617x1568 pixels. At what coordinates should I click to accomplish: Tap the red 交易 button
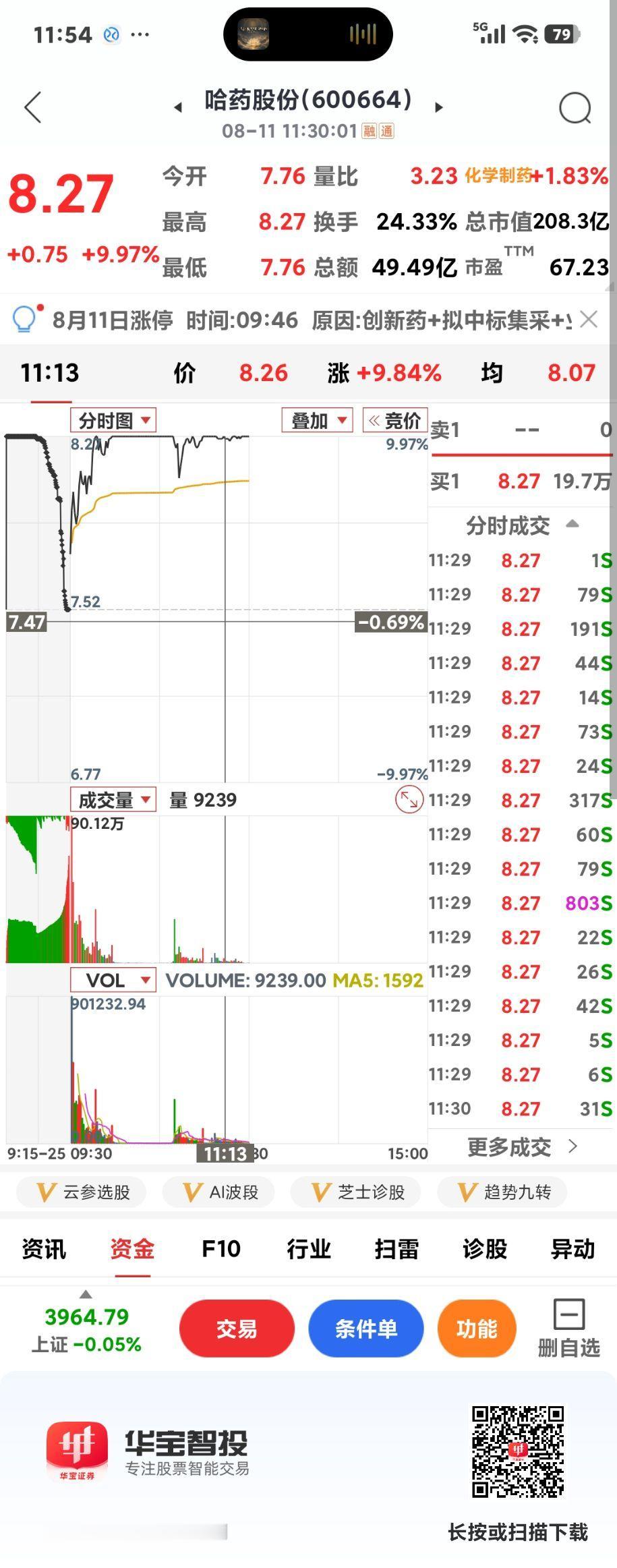(x=237, y=1328)
